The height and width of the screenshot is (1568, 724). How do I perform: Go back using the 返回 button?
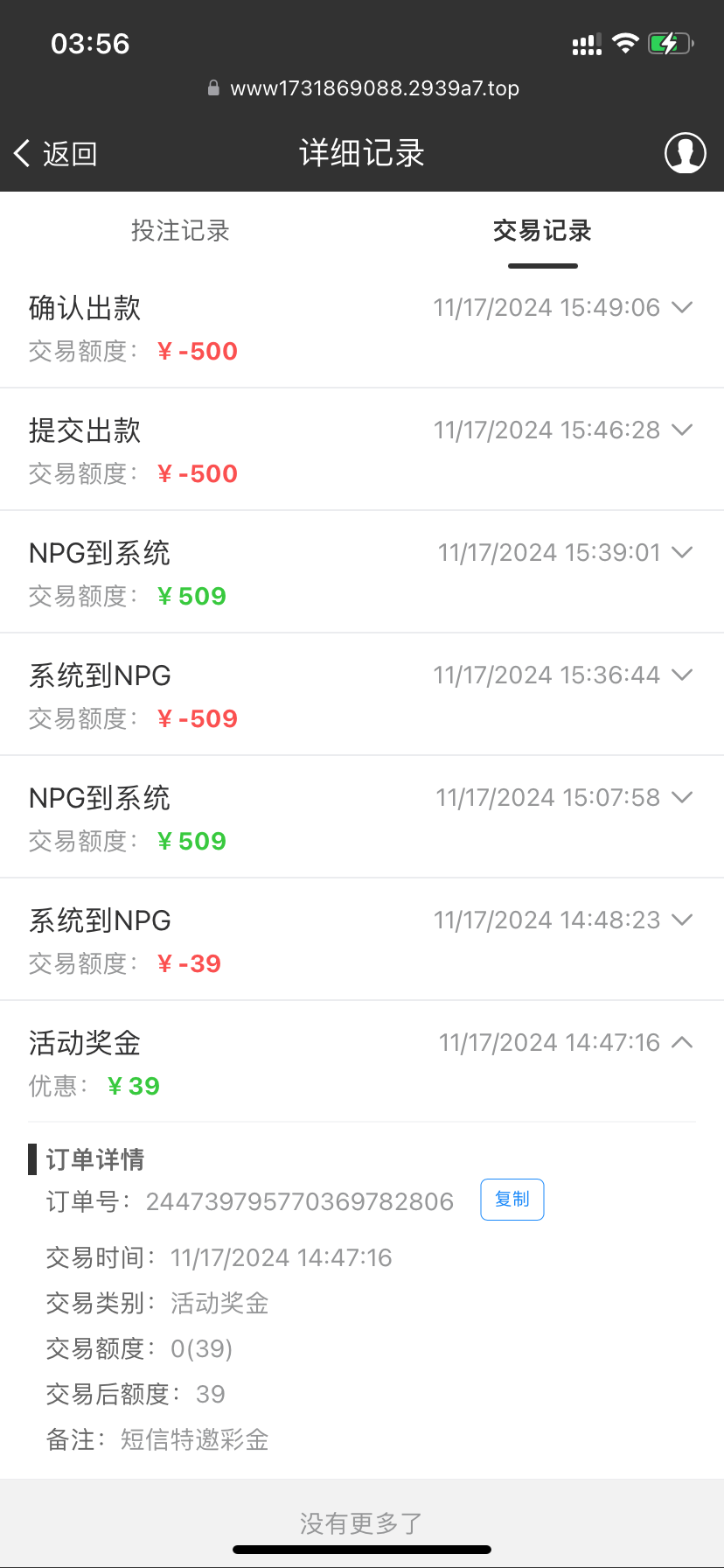(56, 154)
